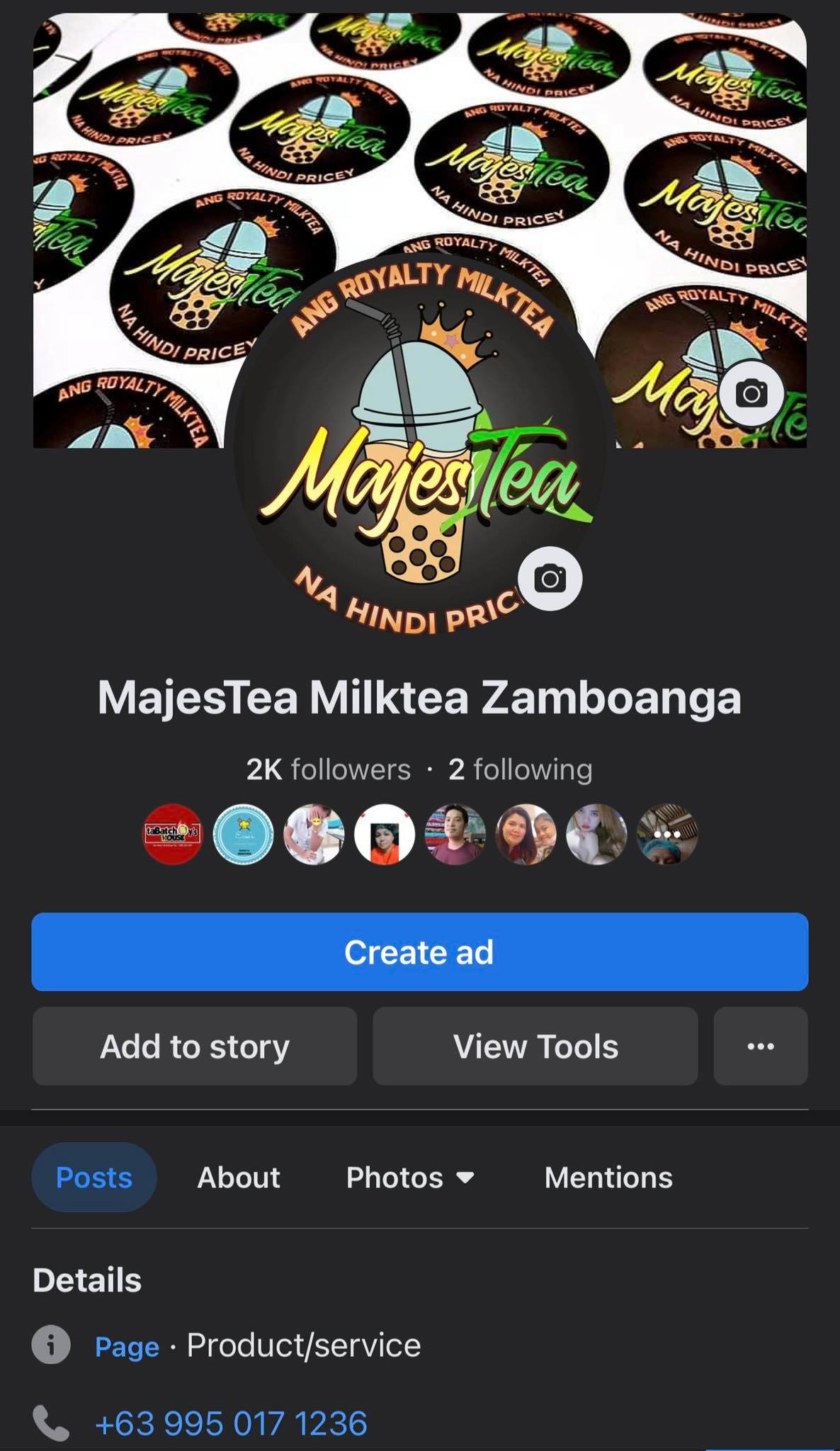The height and width of the screenshot is (1451, 840).
Task: Go to the Mentions tab
Action: 608,1177
